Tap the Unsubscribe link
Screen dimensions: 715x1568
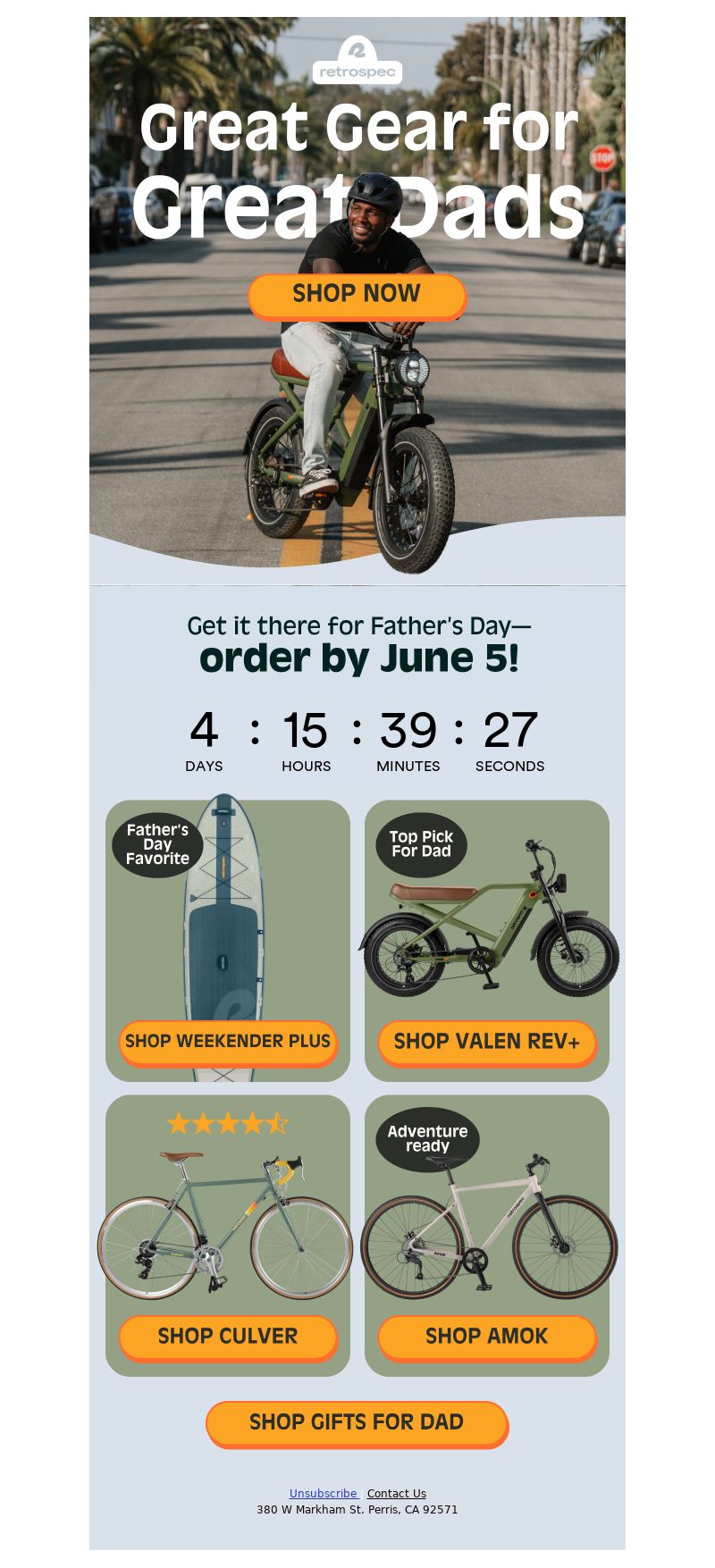click(x=323, y=1493)
